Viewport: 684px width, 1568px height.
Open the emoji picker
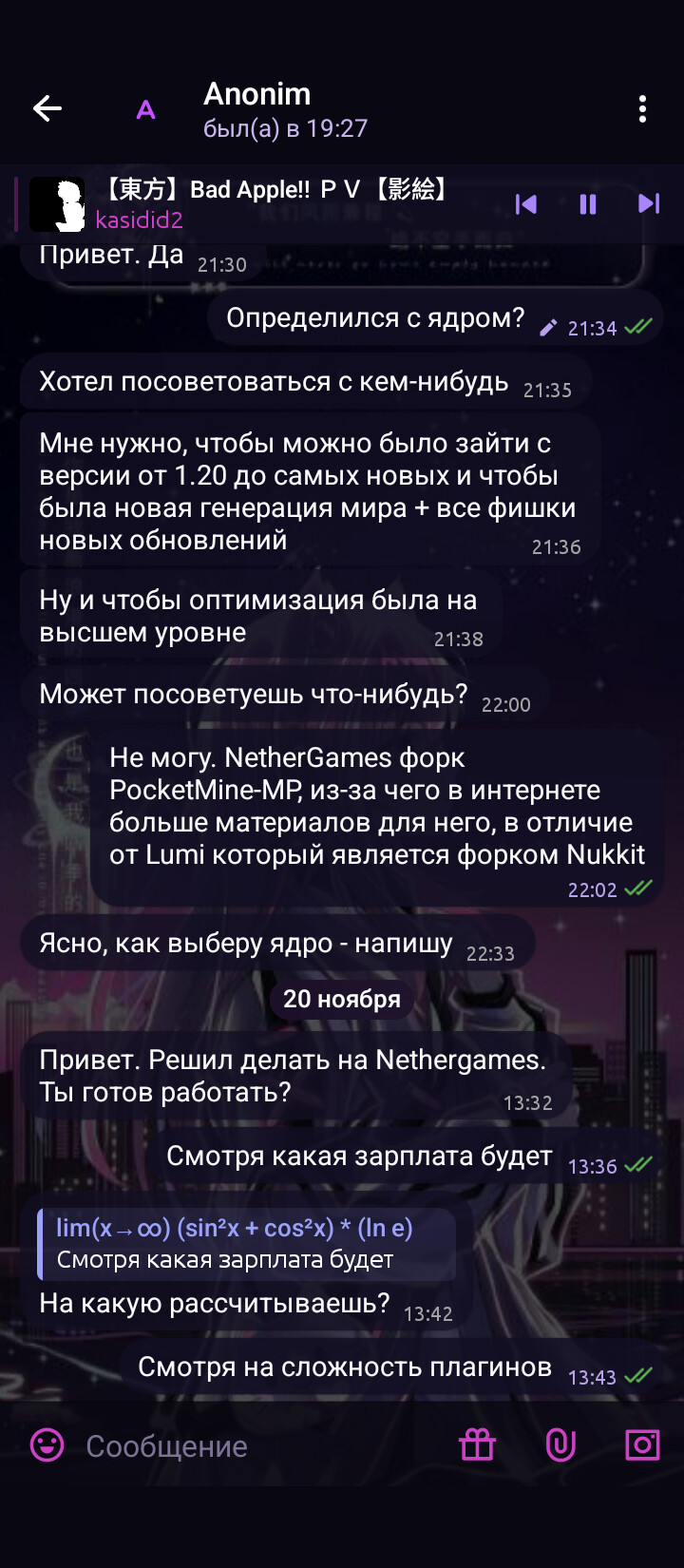(x=47, y=1445)
